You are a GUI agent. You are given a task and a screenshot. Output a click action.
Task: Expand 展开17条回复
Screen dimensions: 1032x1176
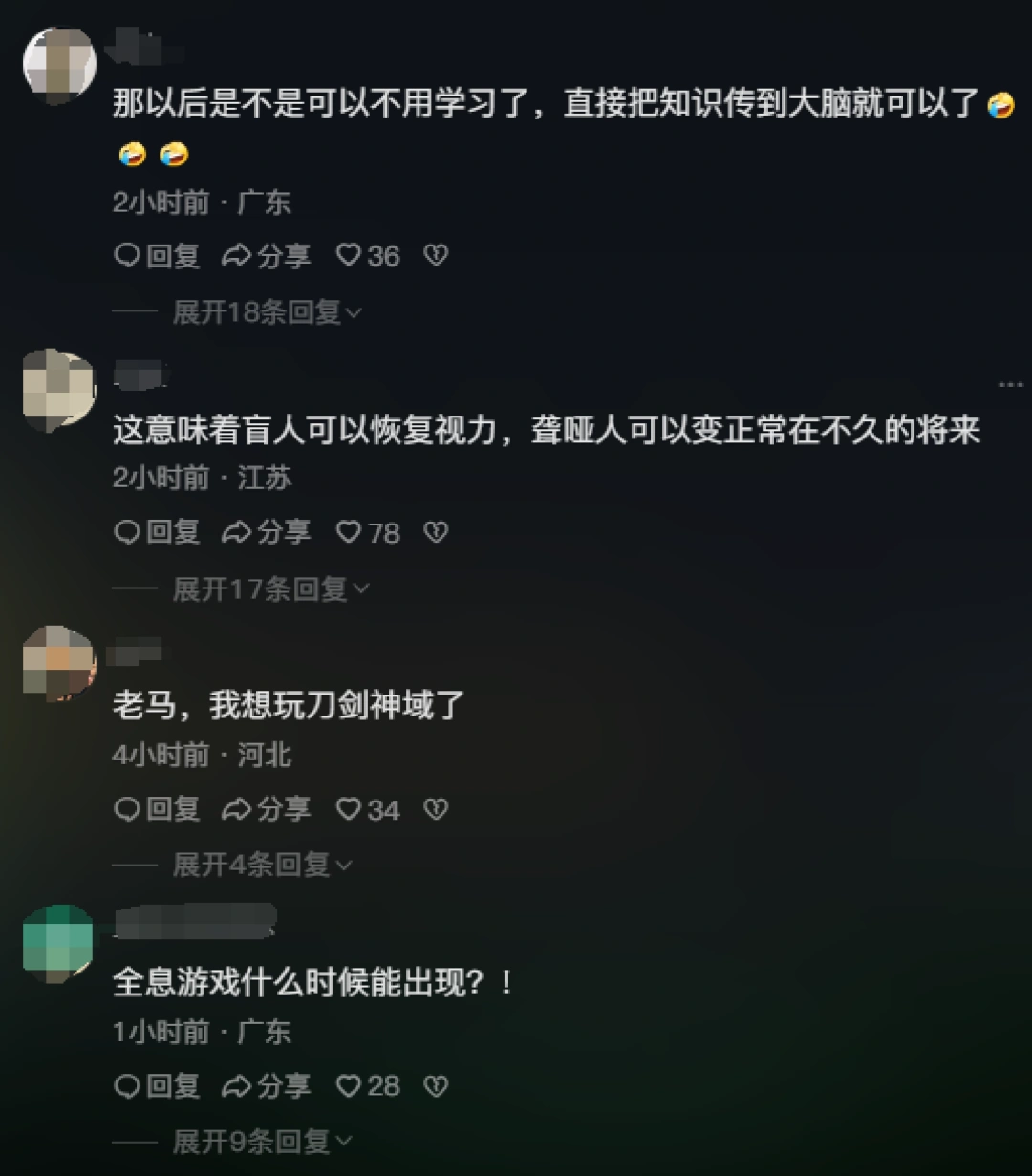[269, 589]
